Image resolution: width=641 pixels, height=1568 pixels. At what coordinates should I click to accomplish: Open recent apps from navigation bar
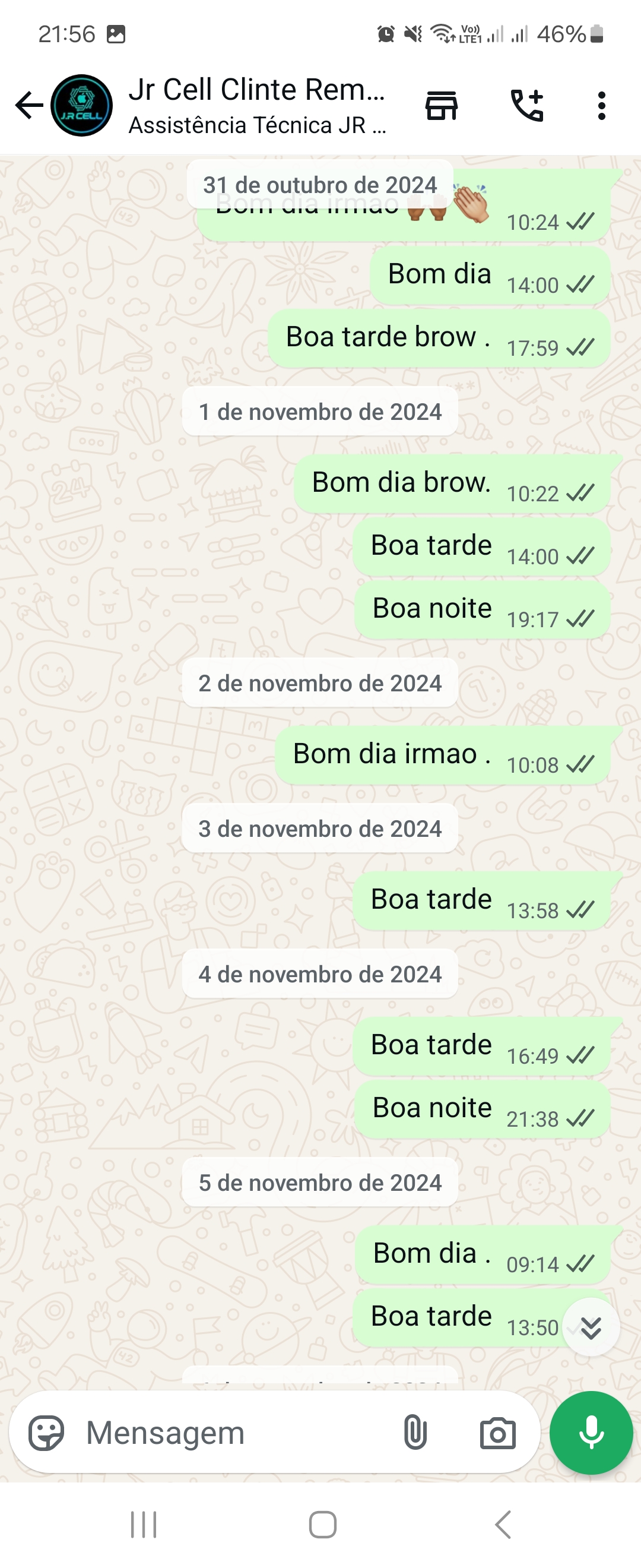coord(144,1524)
